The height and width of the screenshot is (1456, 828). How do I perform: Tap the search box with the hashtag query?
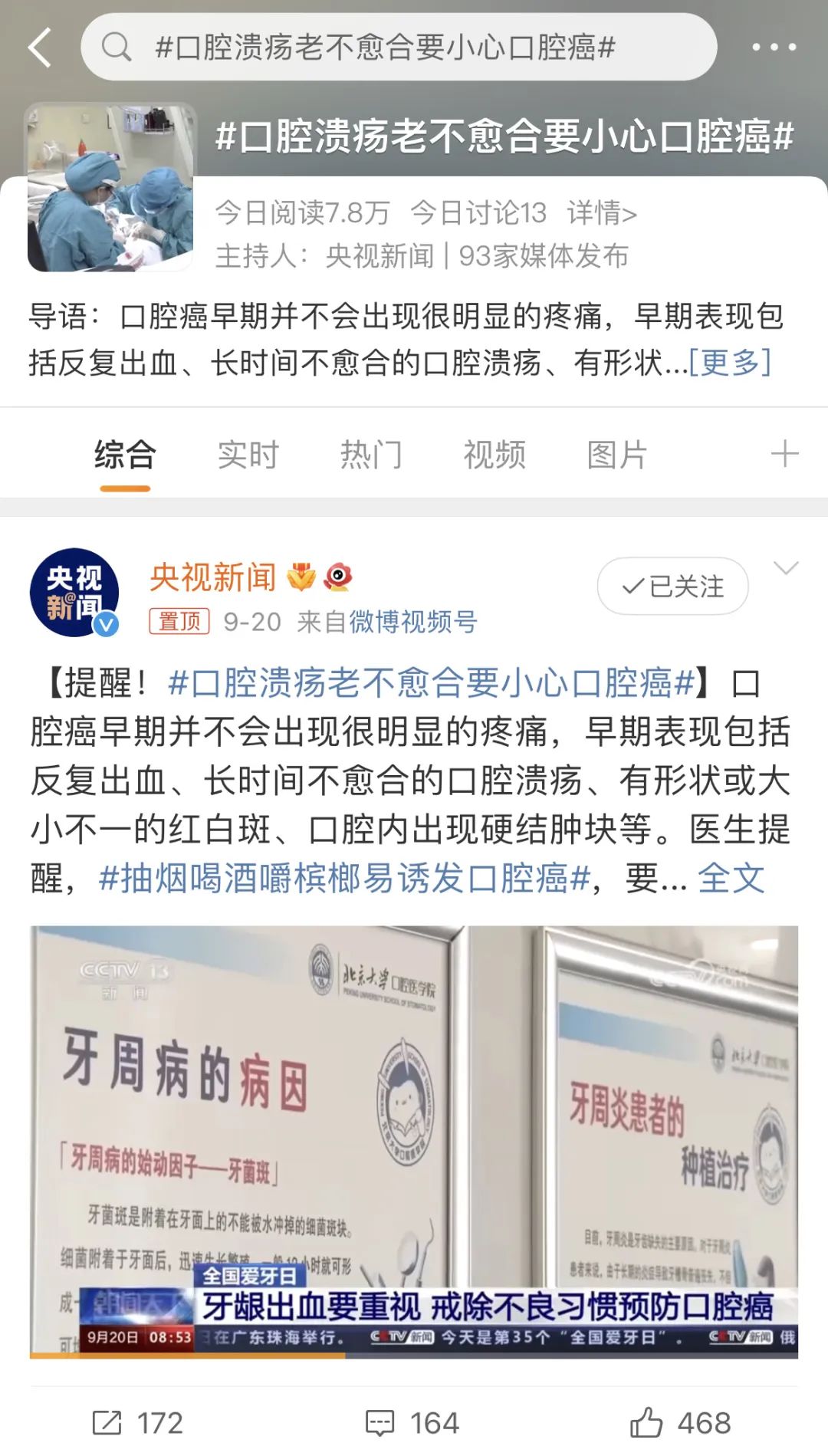pos(399,48)
